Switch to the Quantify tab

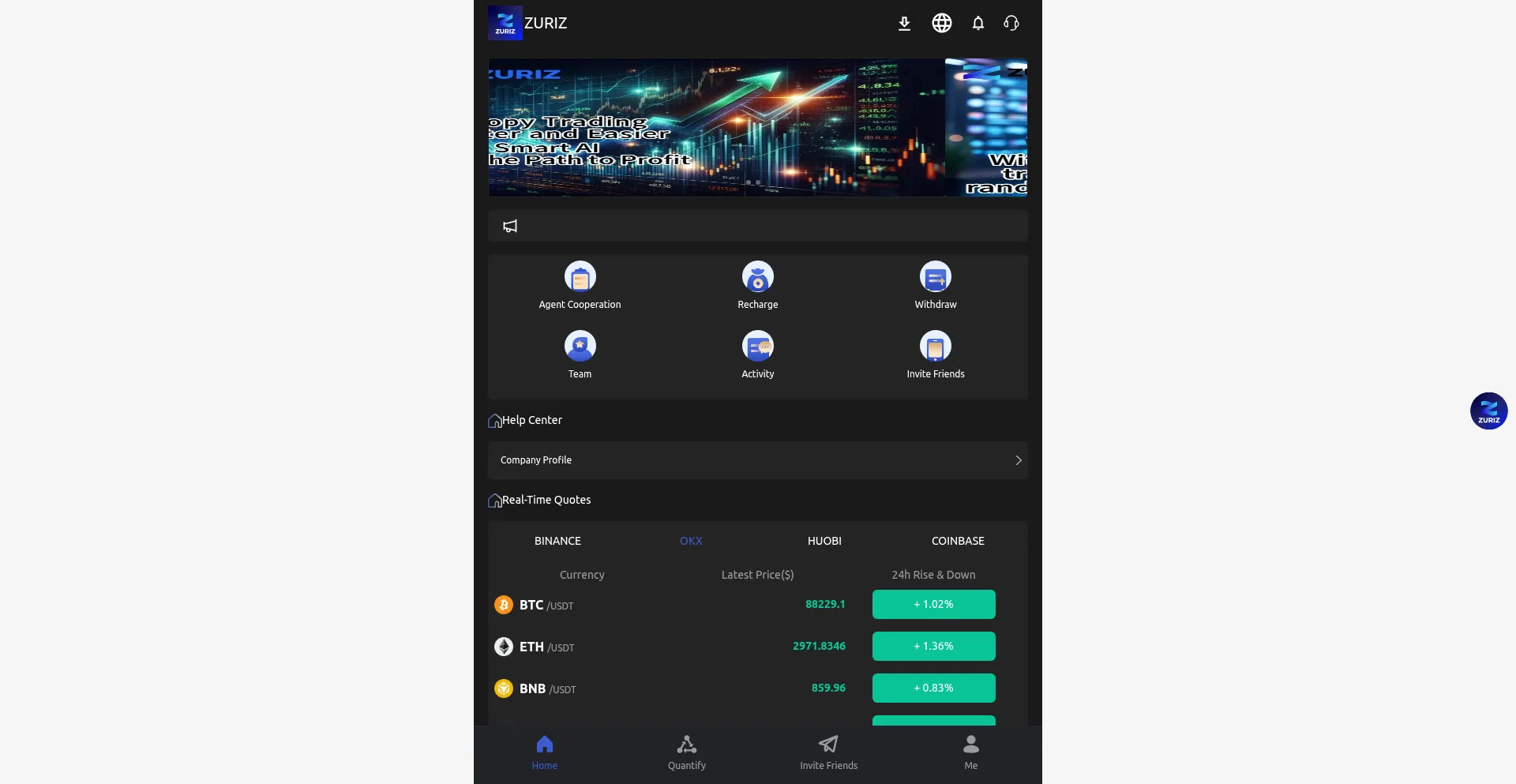pyautogui.click(x=686, y=752)
